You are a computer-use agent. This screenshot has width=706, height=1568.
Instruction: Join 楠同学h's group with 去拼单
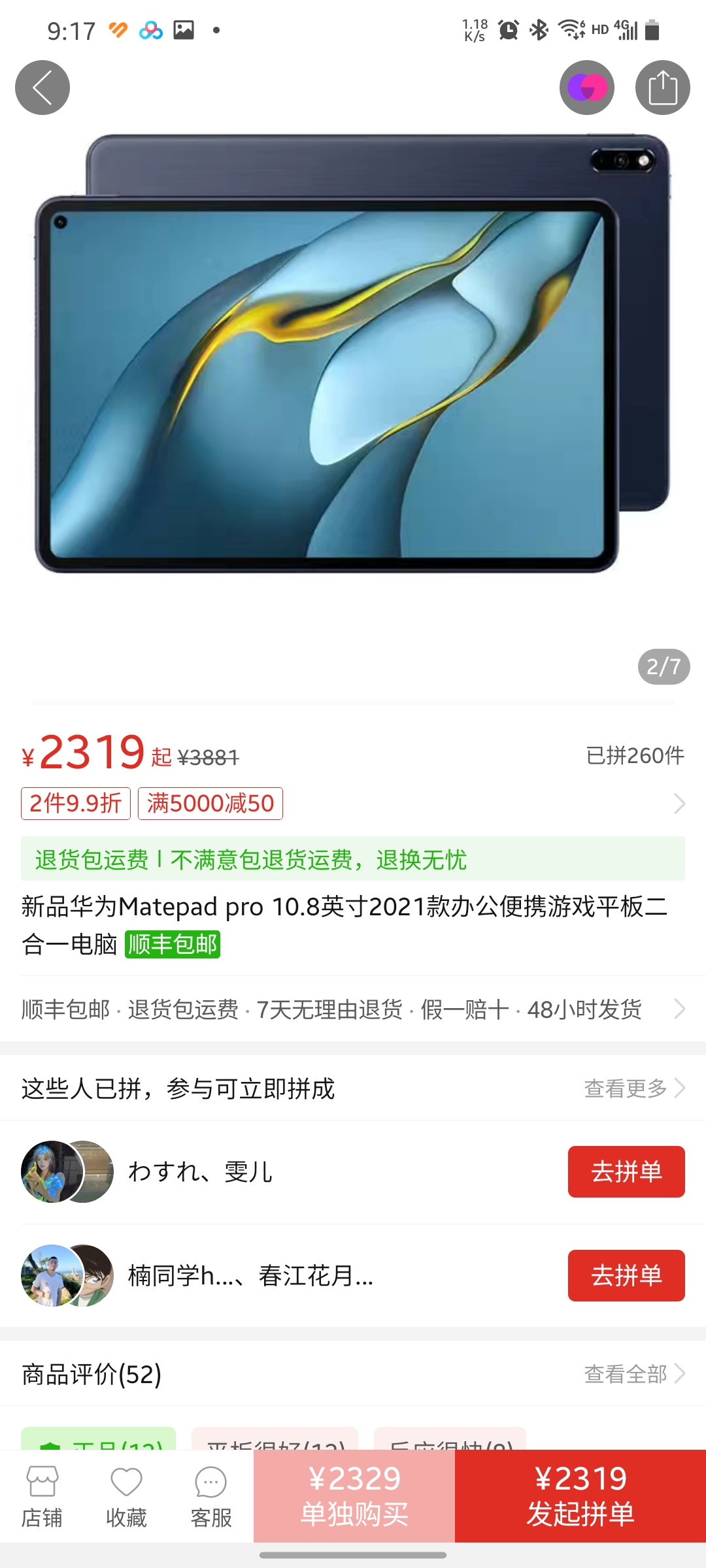(x=626, y=1276)
